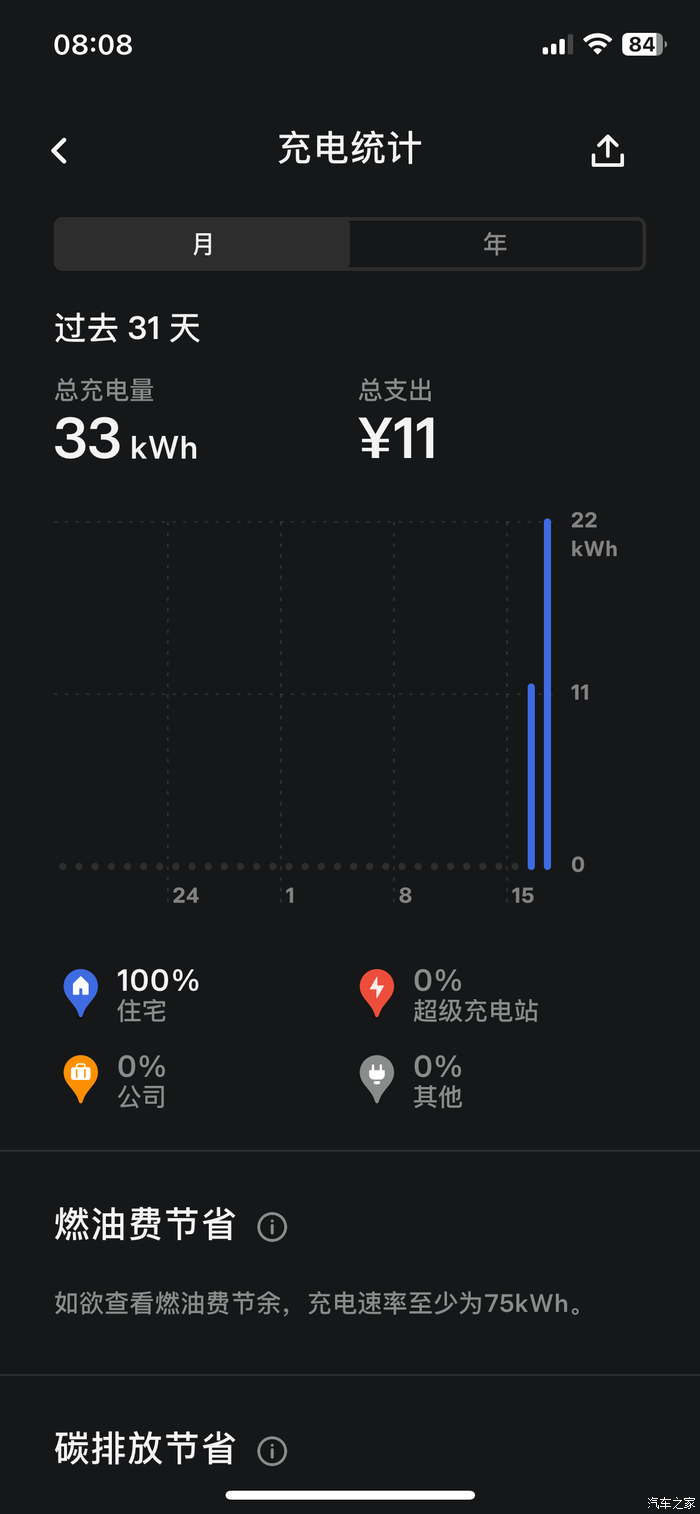The image size is (700, 1514).
Task: Show info for 碳排放节省
Action: point(272,1451)
